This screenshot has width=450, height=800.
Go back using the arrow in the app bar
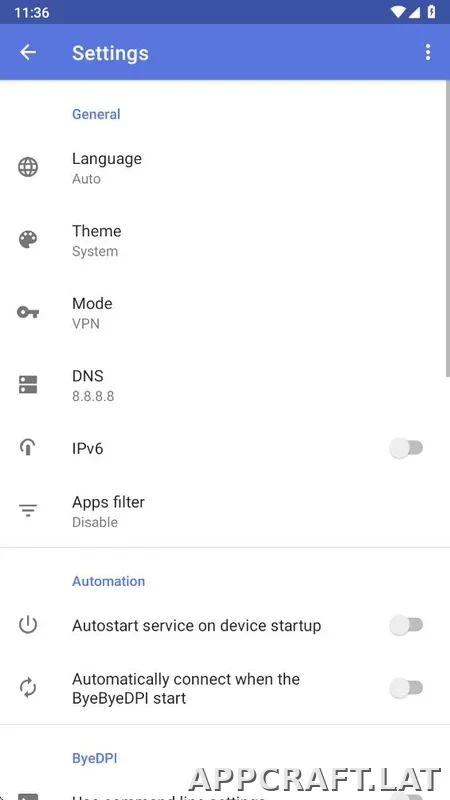click(x=28, y=52)
